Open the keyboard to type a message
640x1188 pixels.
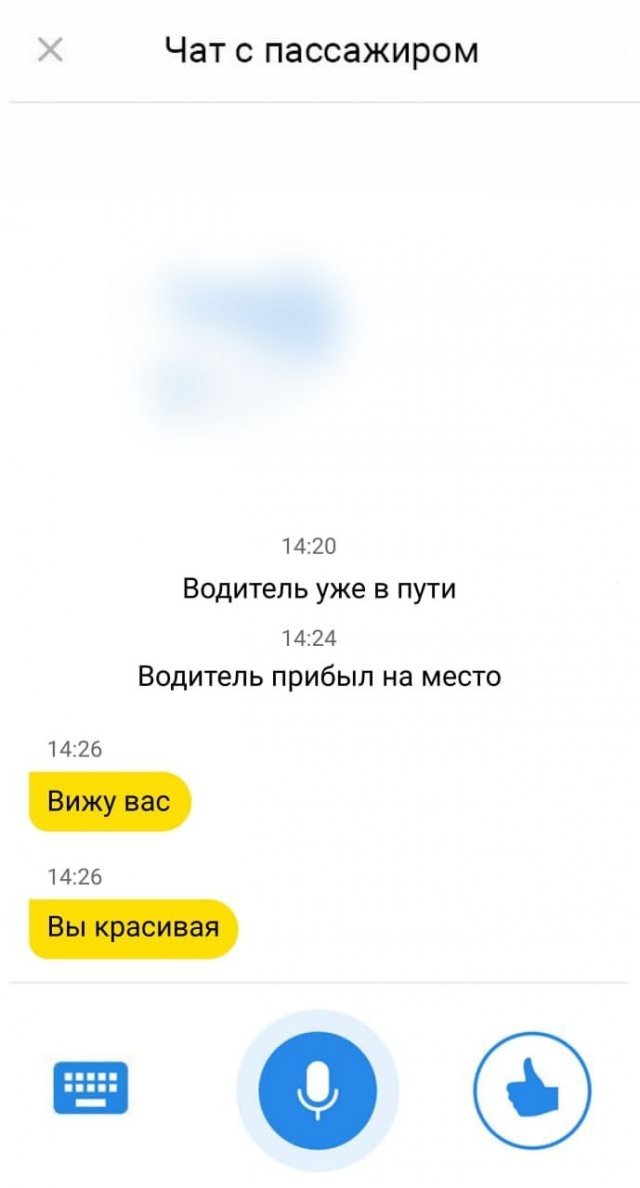90,1088
